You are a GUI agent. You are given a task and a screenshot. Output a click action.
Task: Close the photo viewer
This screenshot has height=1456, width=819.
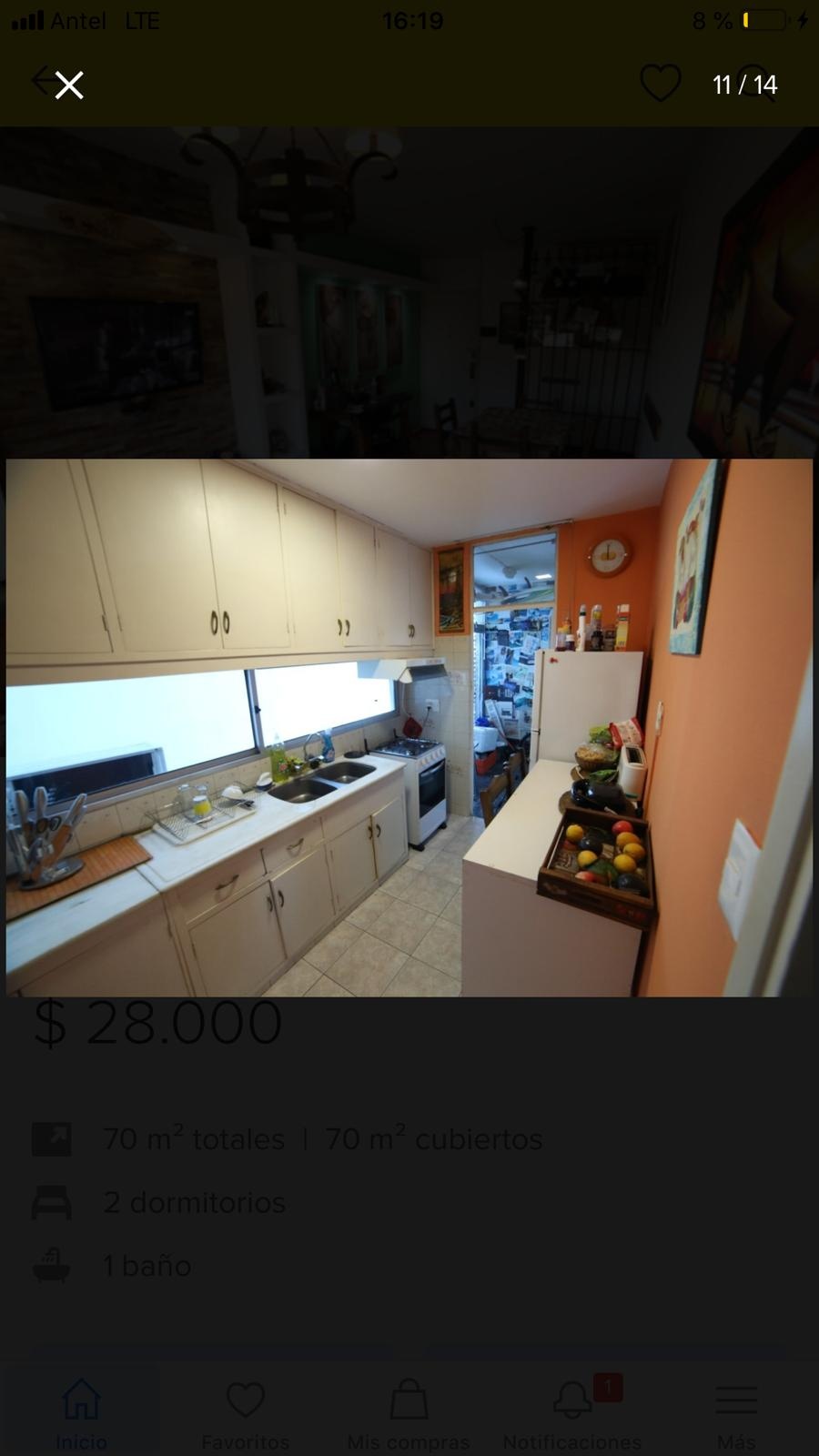click(69, 85)
